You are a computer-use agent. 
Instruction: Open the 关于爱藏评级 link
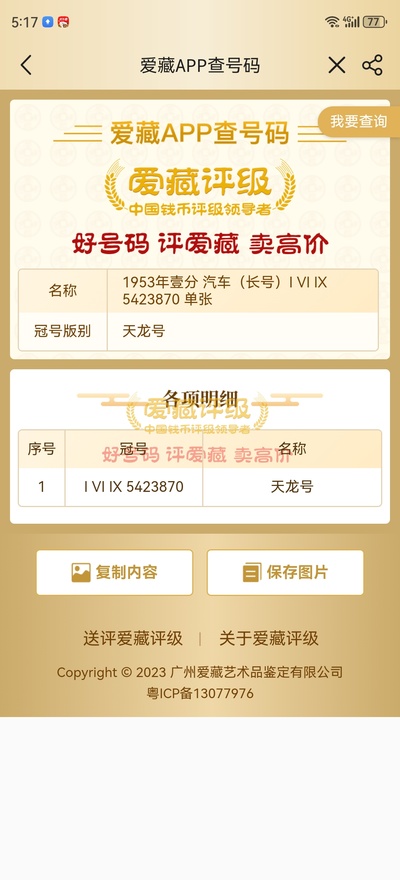click(269, 639)
